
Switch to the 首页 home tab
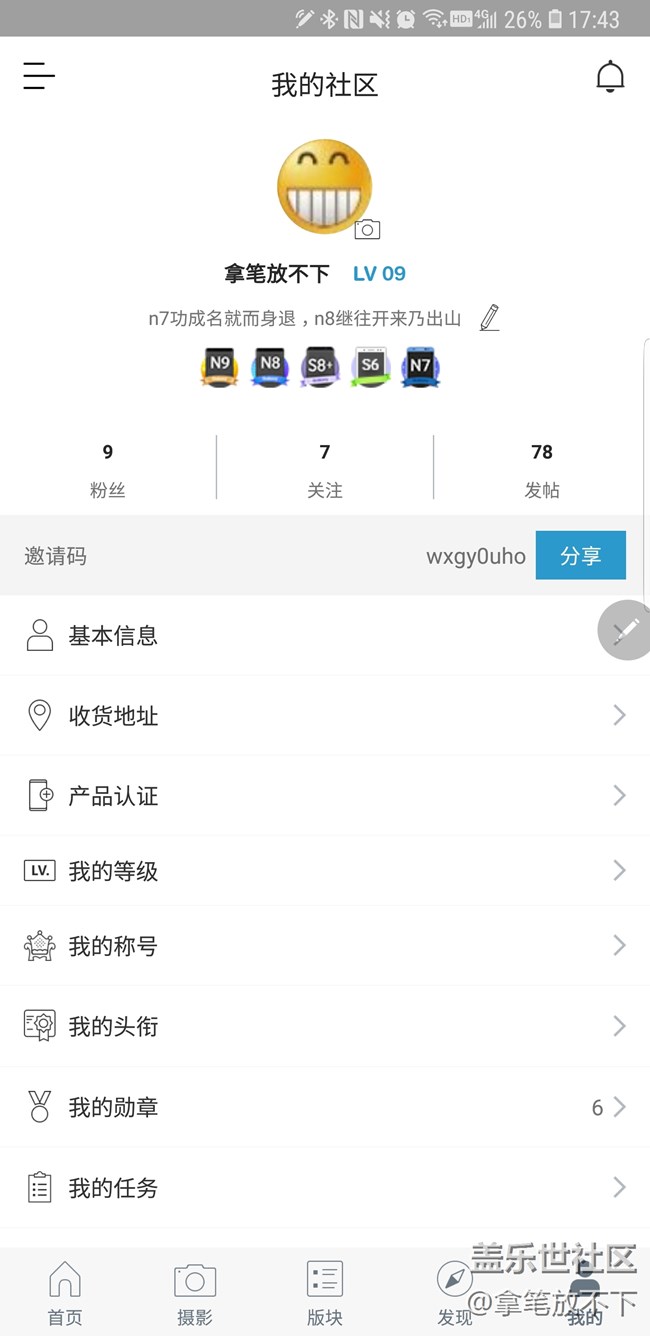65,1292
